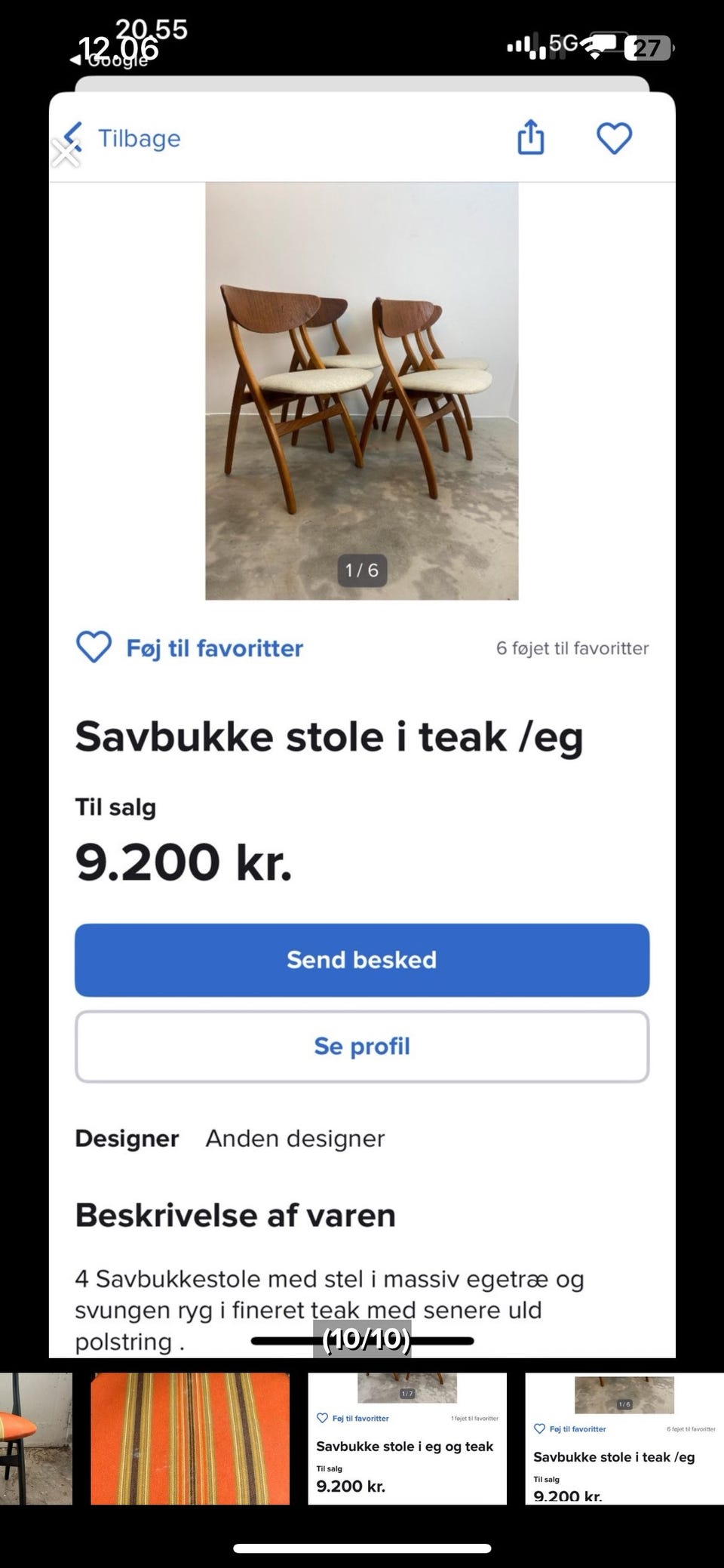Viewport: 724px width, 1568px height.
Task: Open the Beskrivelse af varen section heading
Action: [x=235, y=1215]
